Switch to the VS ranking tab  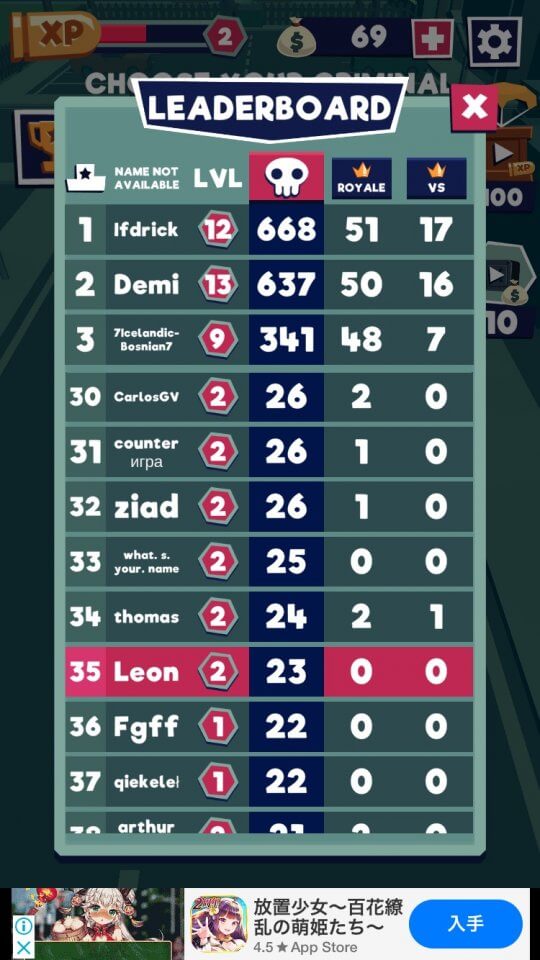[437, 178]
